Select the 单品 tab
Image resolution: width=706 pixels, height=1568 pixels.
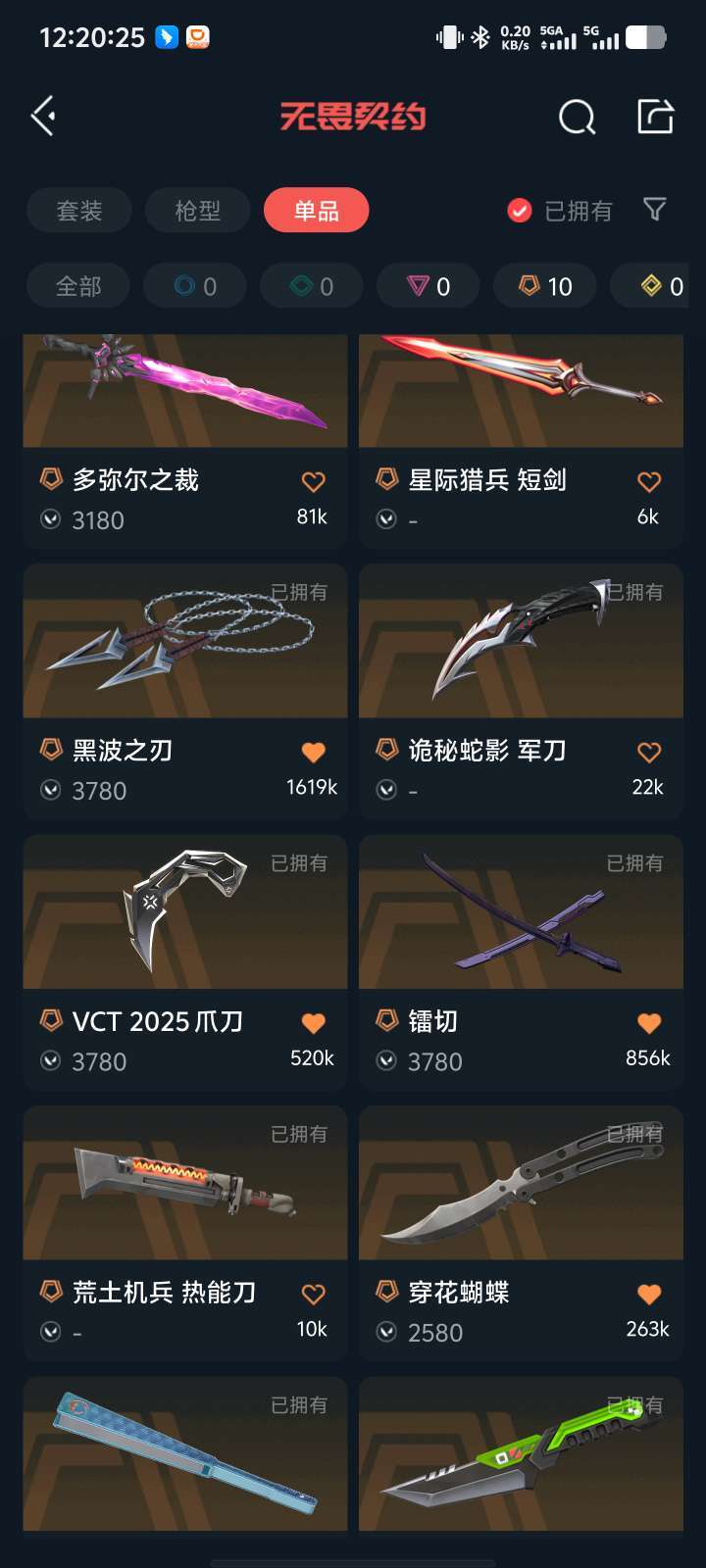[x=316, y=211]
